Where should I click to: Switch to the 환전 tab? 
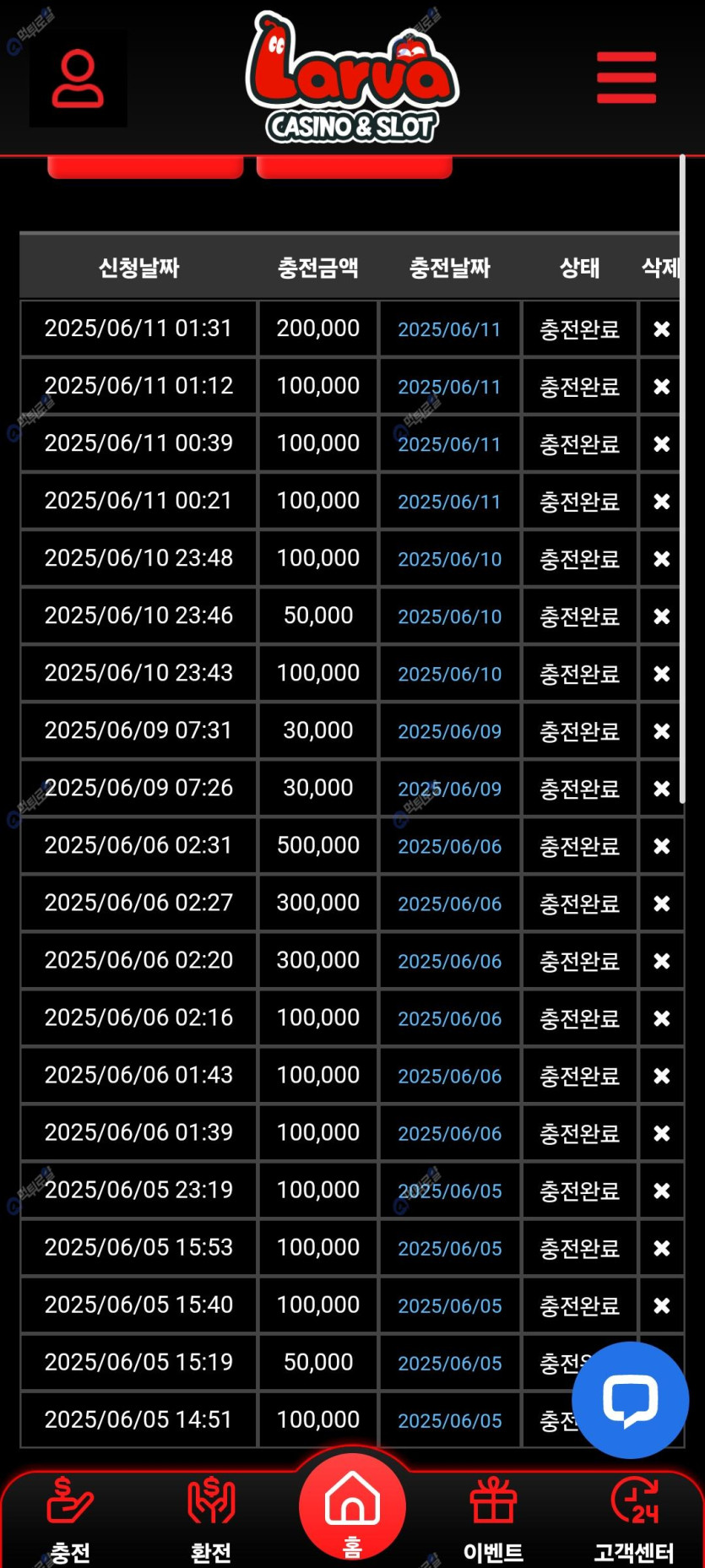click(211, 1517)
